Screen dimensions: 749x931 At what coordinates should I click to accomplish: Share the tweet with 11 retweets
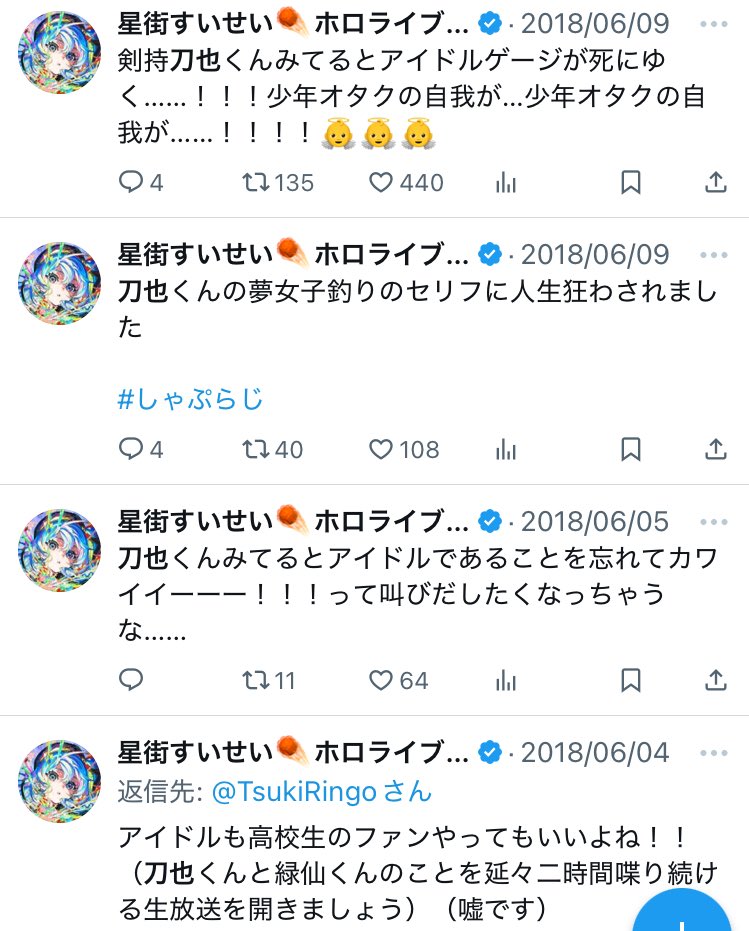[x=716, y=680]
